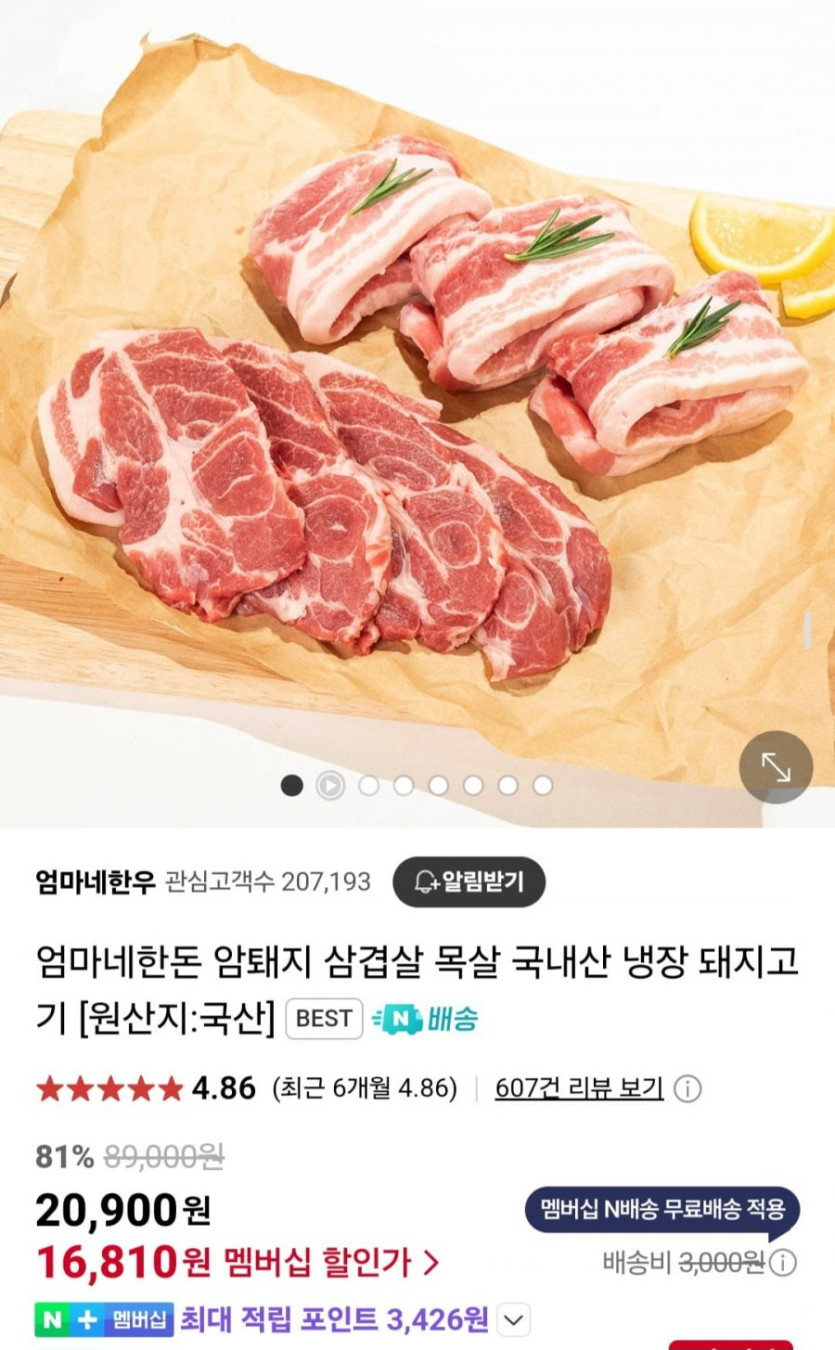Viewport: 835px width, 1350px height.
Task: Jump to the video slide indicator
Action: (x=329, y=785)
